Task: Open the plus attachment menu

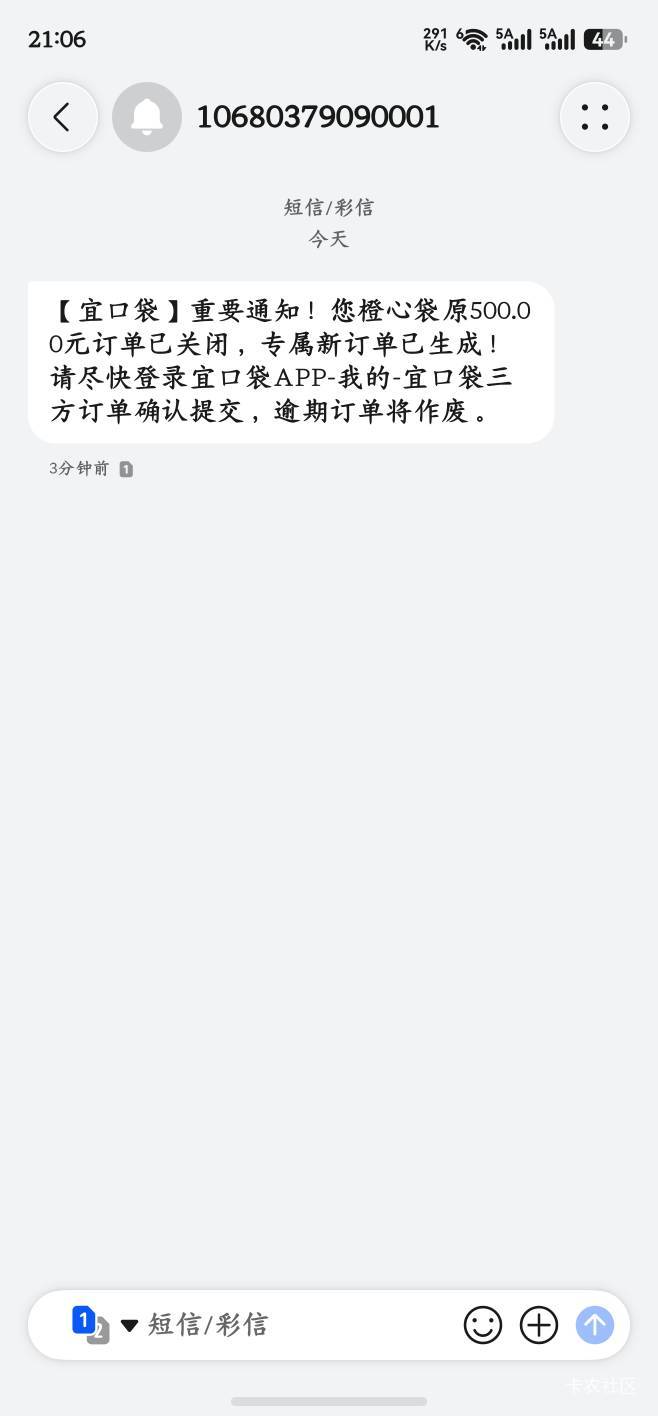Action: point(538,1325)
